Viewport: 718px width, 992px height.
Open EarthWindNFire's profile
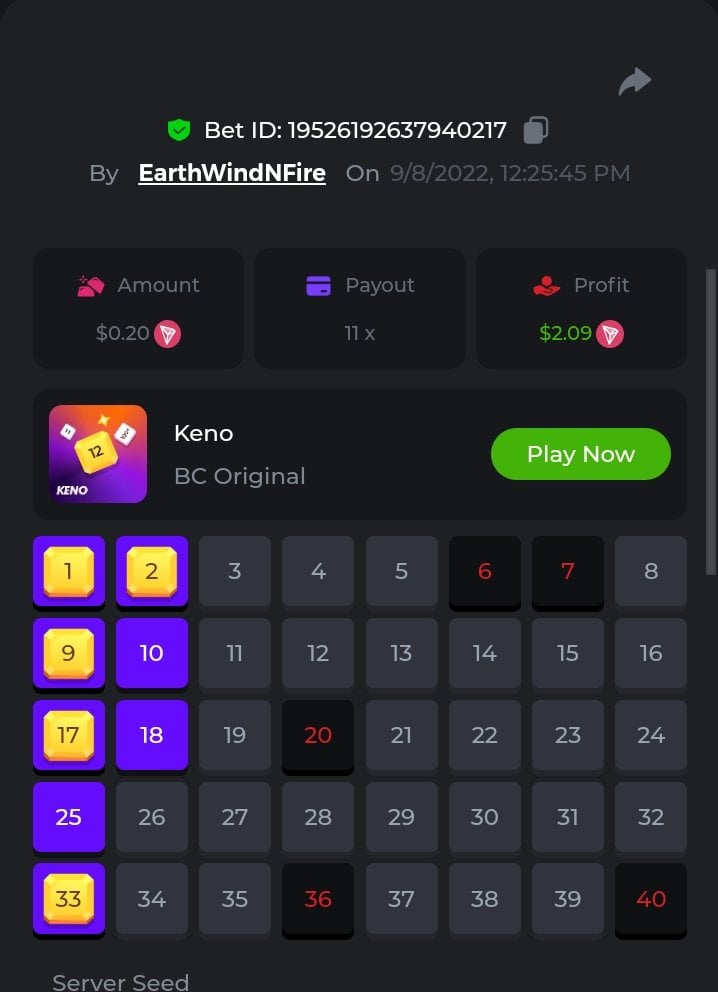(x=232, y=173)
